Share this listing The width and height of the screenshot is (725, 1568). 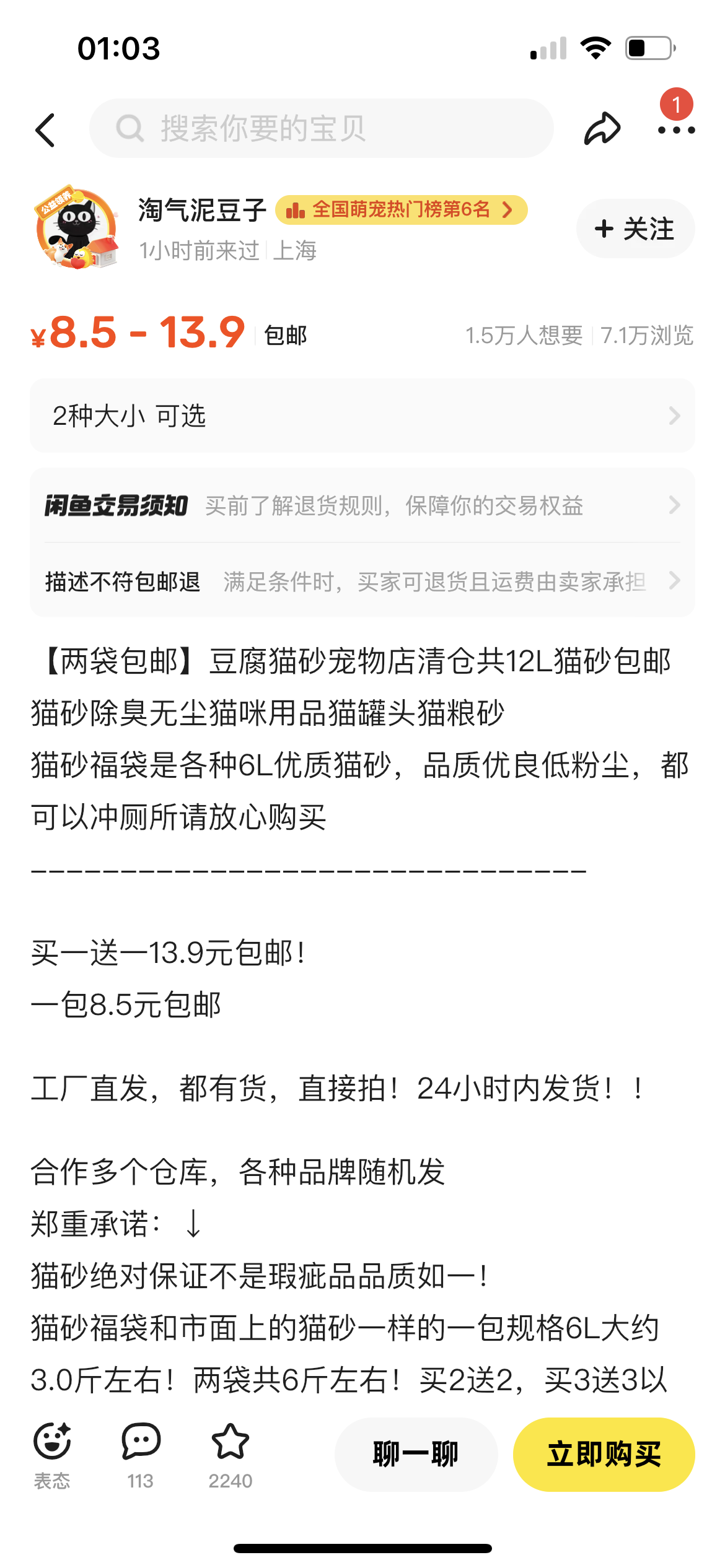(602, 129)
